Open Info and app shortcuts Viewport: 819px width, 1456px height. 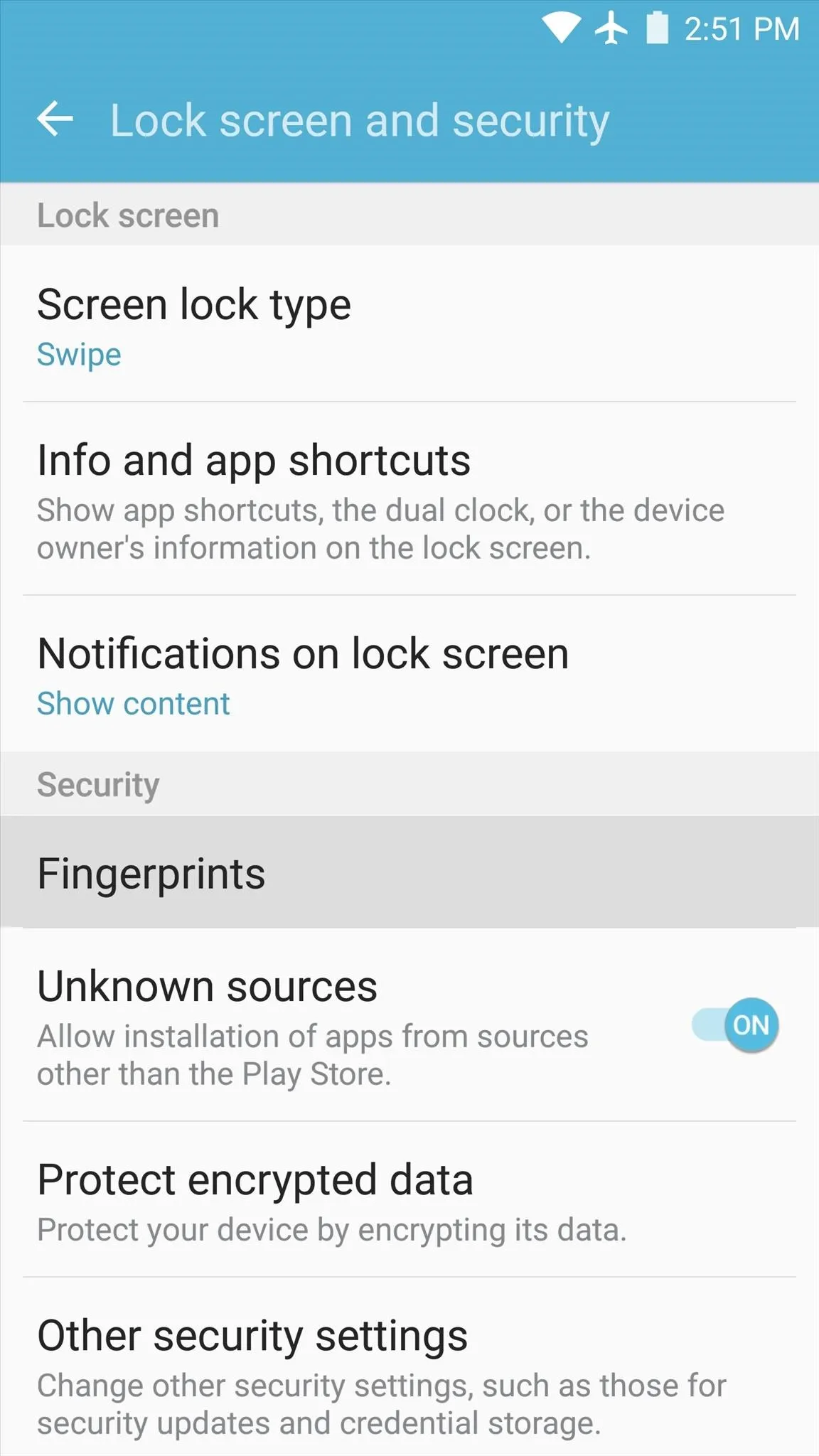(409, 499)
